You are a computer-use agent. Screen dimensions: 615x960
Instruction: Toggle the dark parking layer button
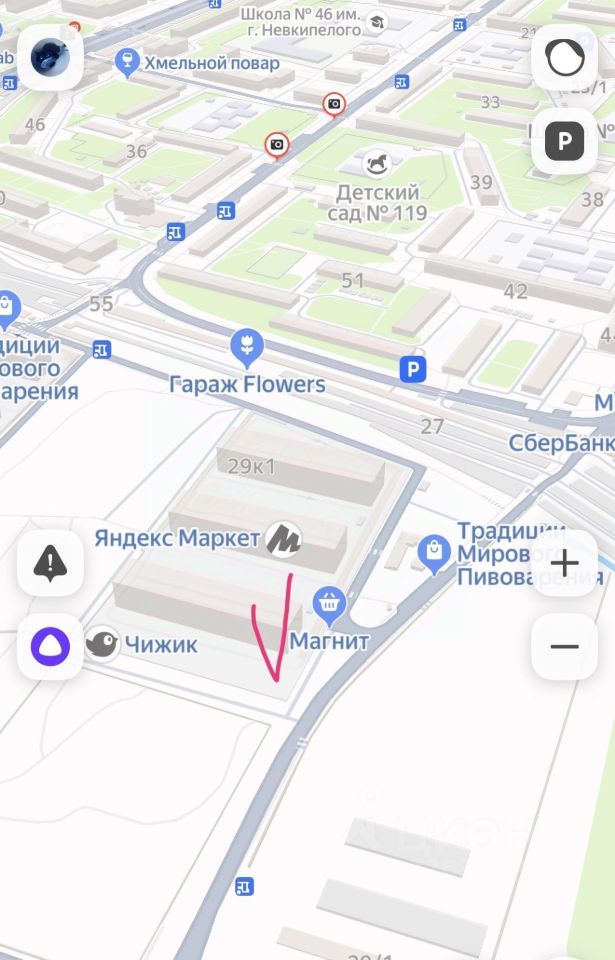click(564, 142)
